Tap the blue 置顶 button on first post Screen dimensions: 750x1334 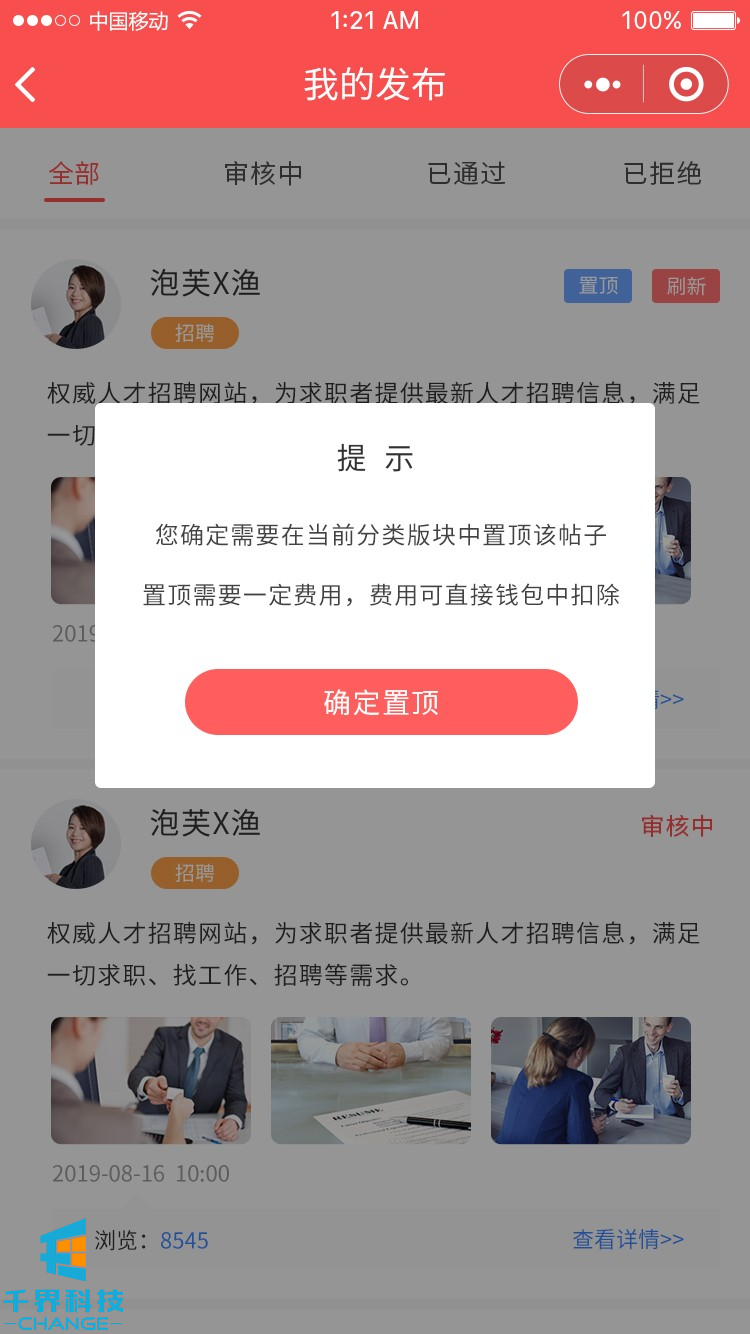pos(598,286)
